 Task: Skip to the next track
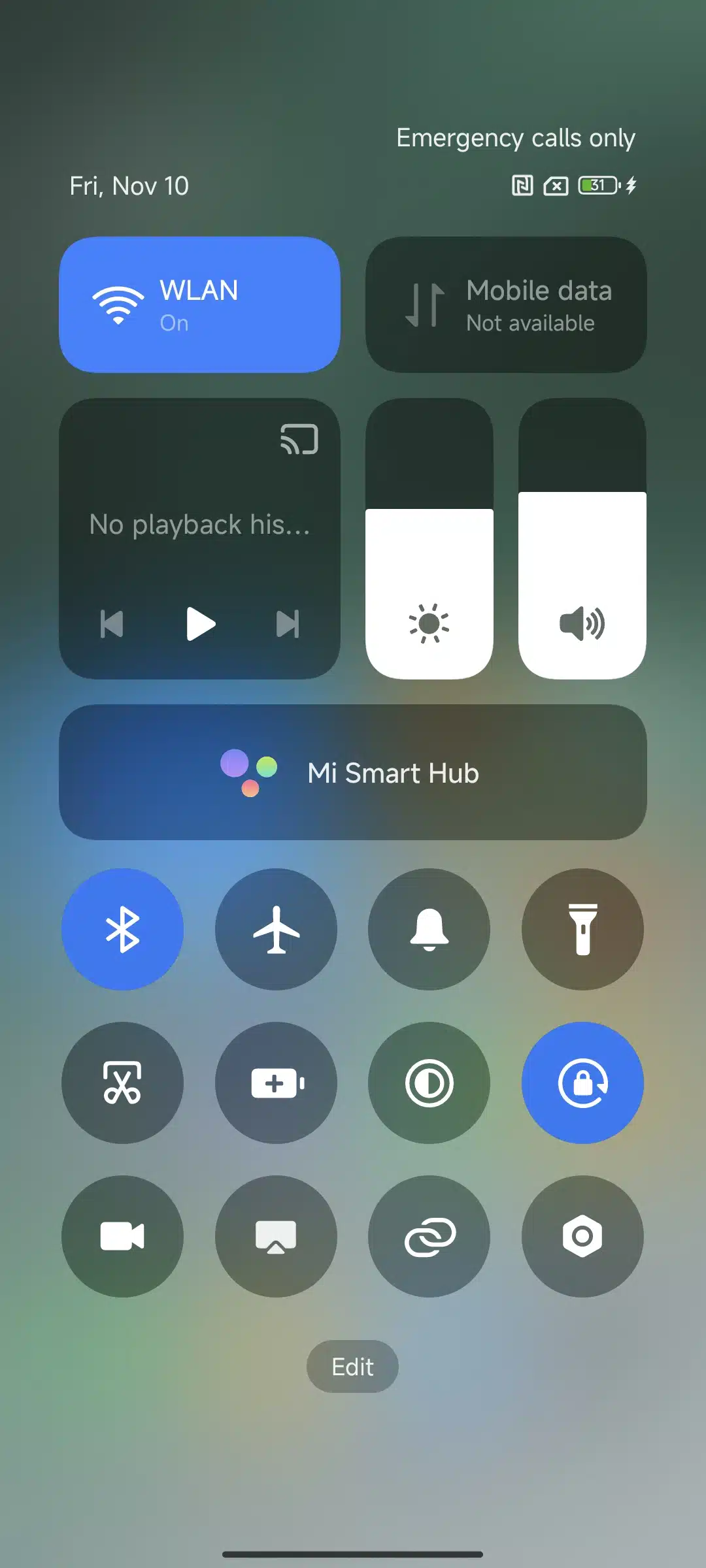(x=288, y=624)
